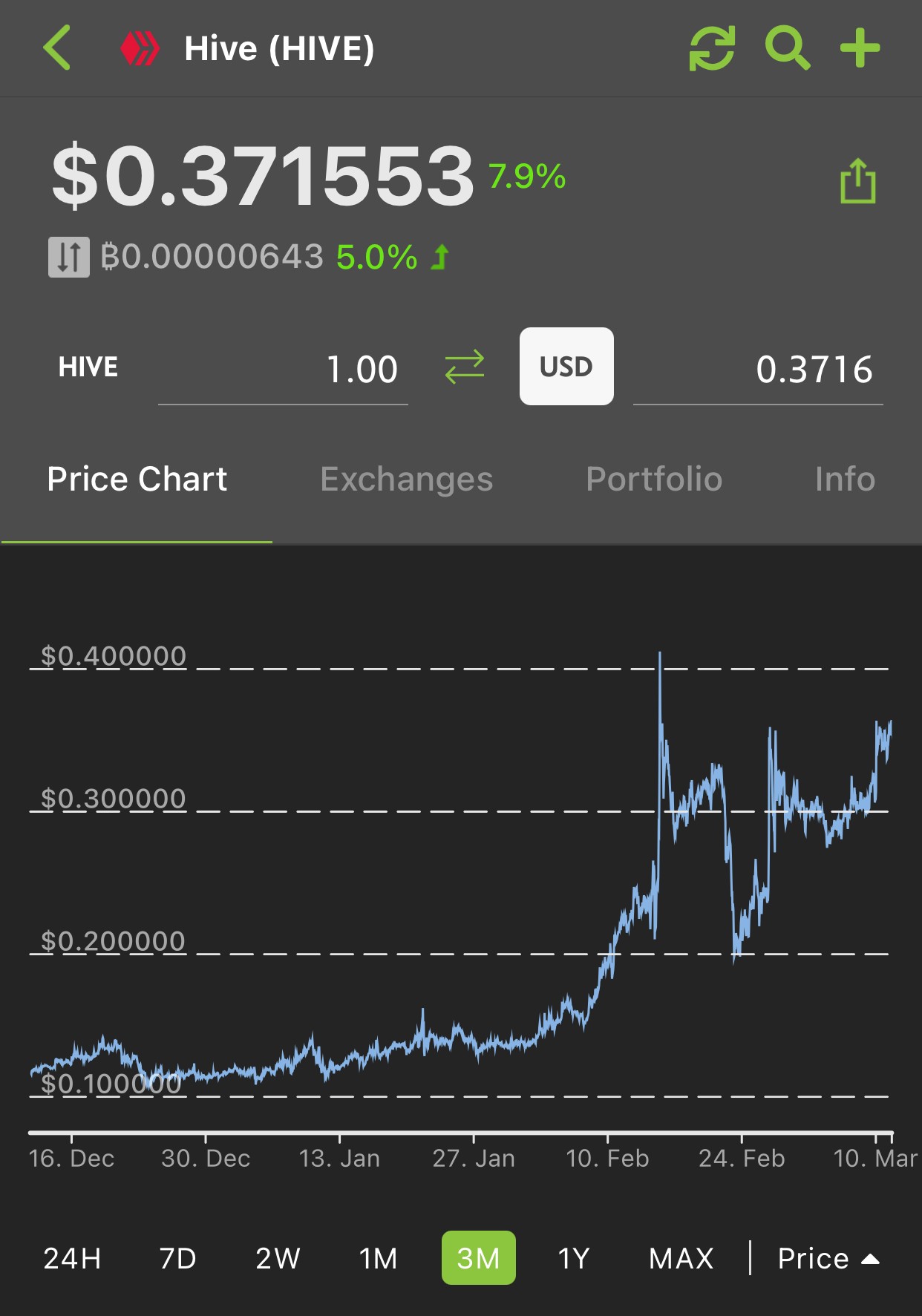922x1316 pixels.
Task: Share the Hive price
Action: coord(857,180)
